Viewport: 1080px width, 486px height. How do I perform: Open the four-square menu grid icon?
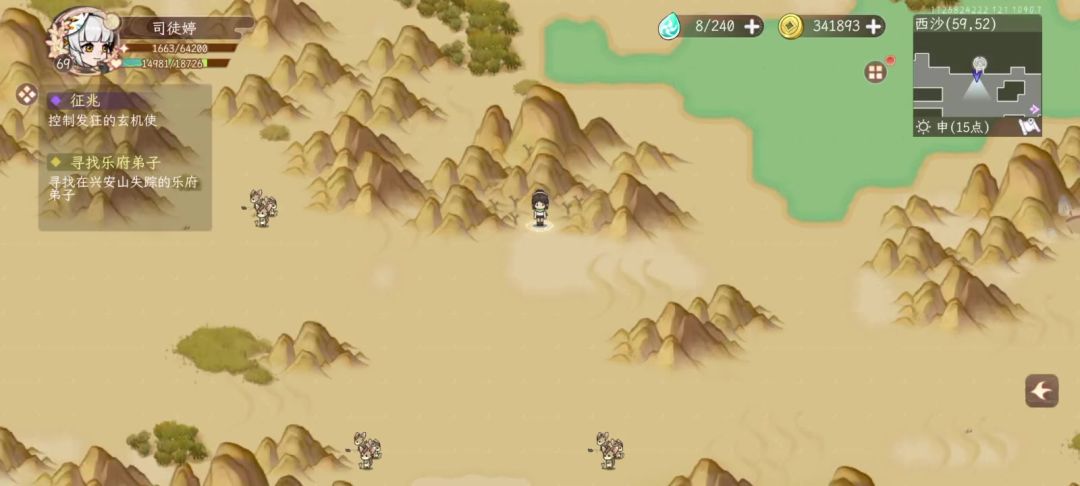tap(875, 72)
